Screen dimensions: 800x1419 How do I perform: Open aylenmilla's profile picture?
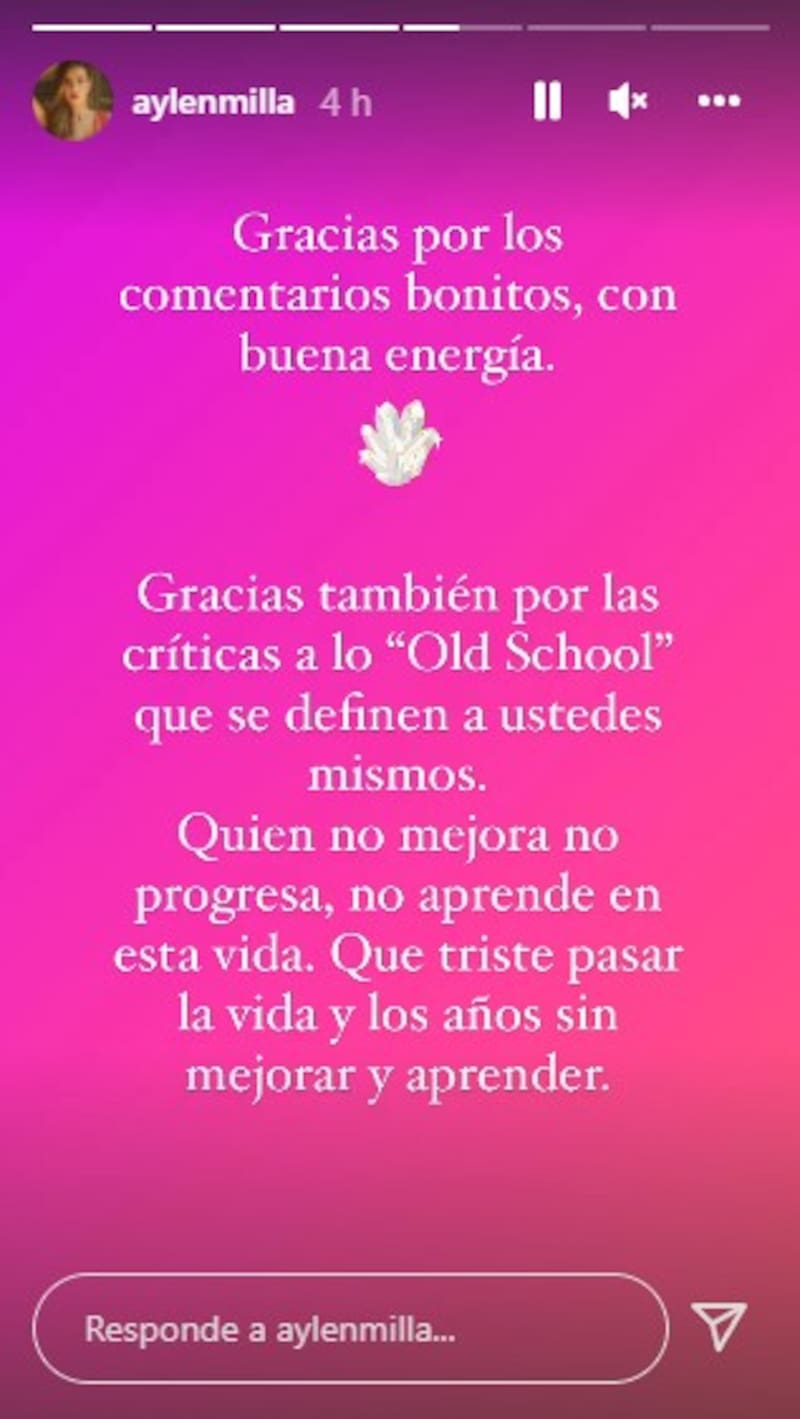[72, 101]
